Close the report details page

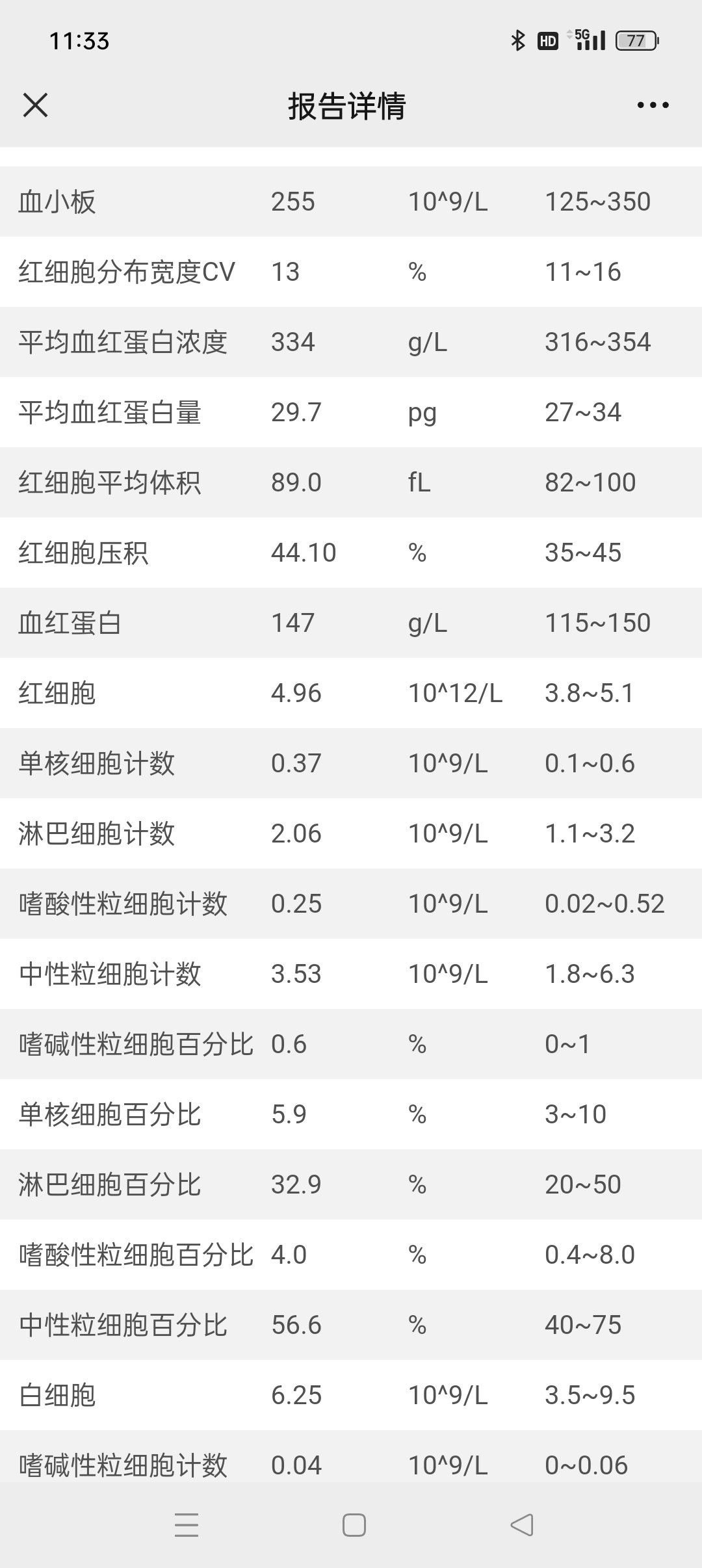point(35,105)
